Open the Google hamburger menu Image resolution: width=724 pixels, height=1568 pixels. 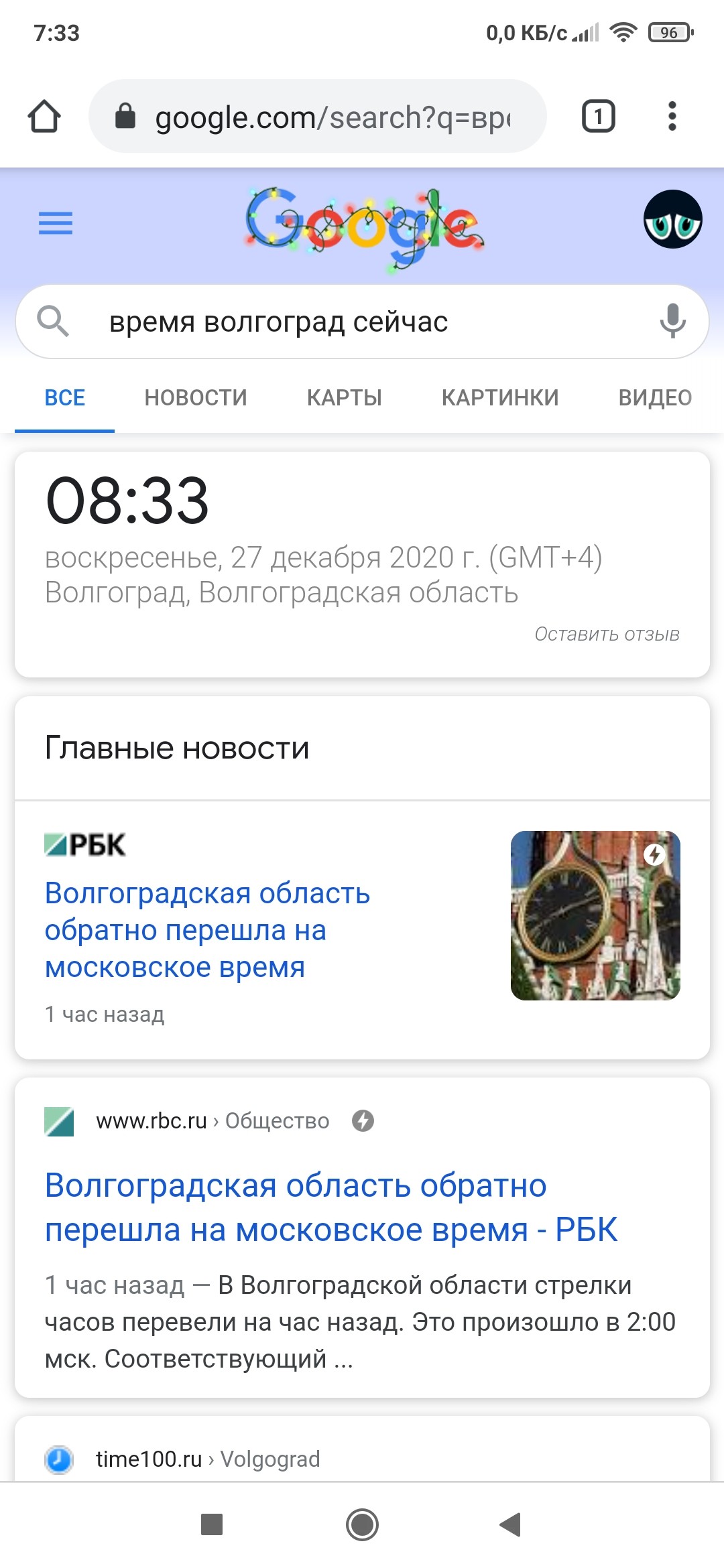(x=56, y=222)
